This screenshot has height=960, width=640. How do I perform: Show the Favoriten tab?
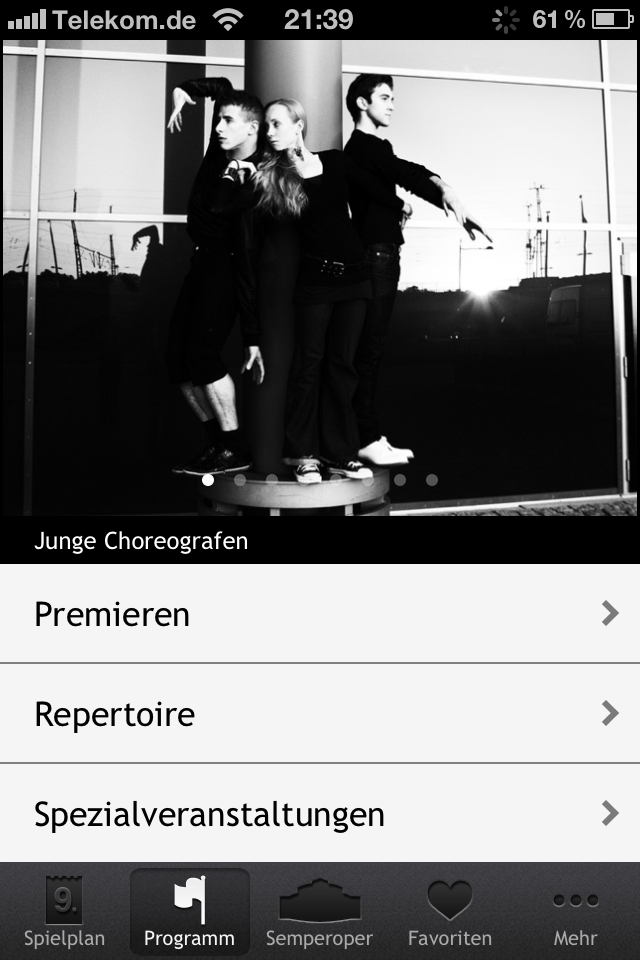pos(449,912)
